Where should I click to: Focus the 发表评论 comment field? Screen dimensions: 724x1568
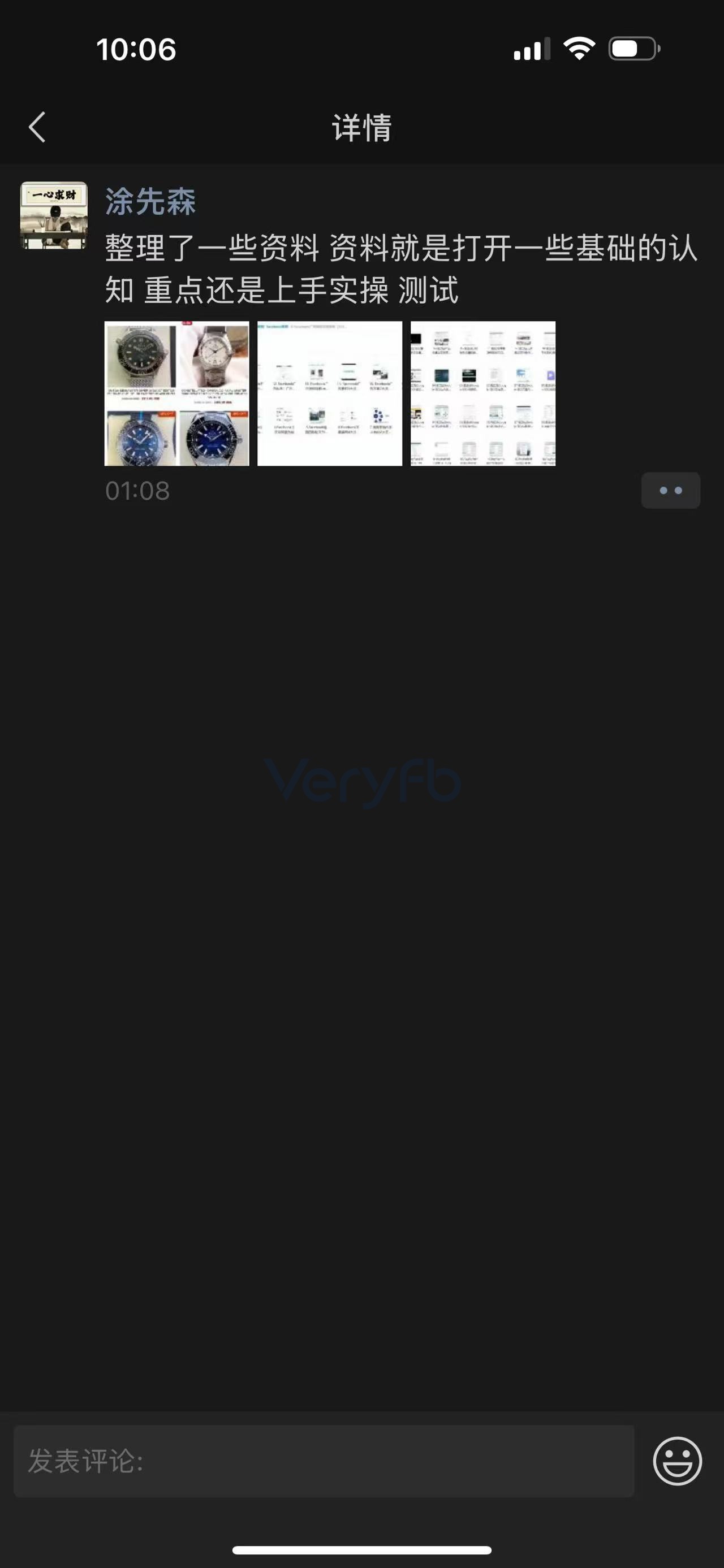[324, 1461]
